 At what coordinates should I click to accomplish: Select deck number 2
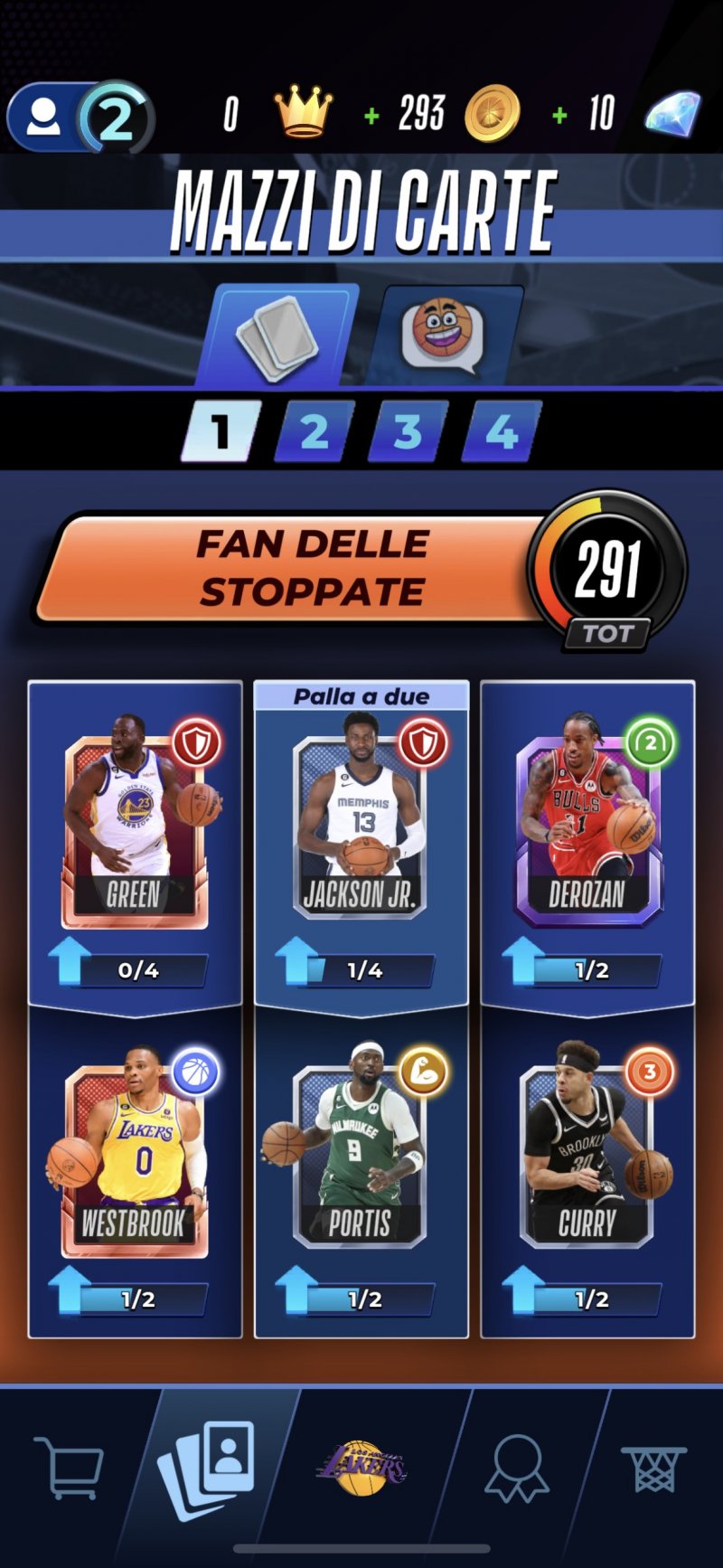[x=315, y=431]
